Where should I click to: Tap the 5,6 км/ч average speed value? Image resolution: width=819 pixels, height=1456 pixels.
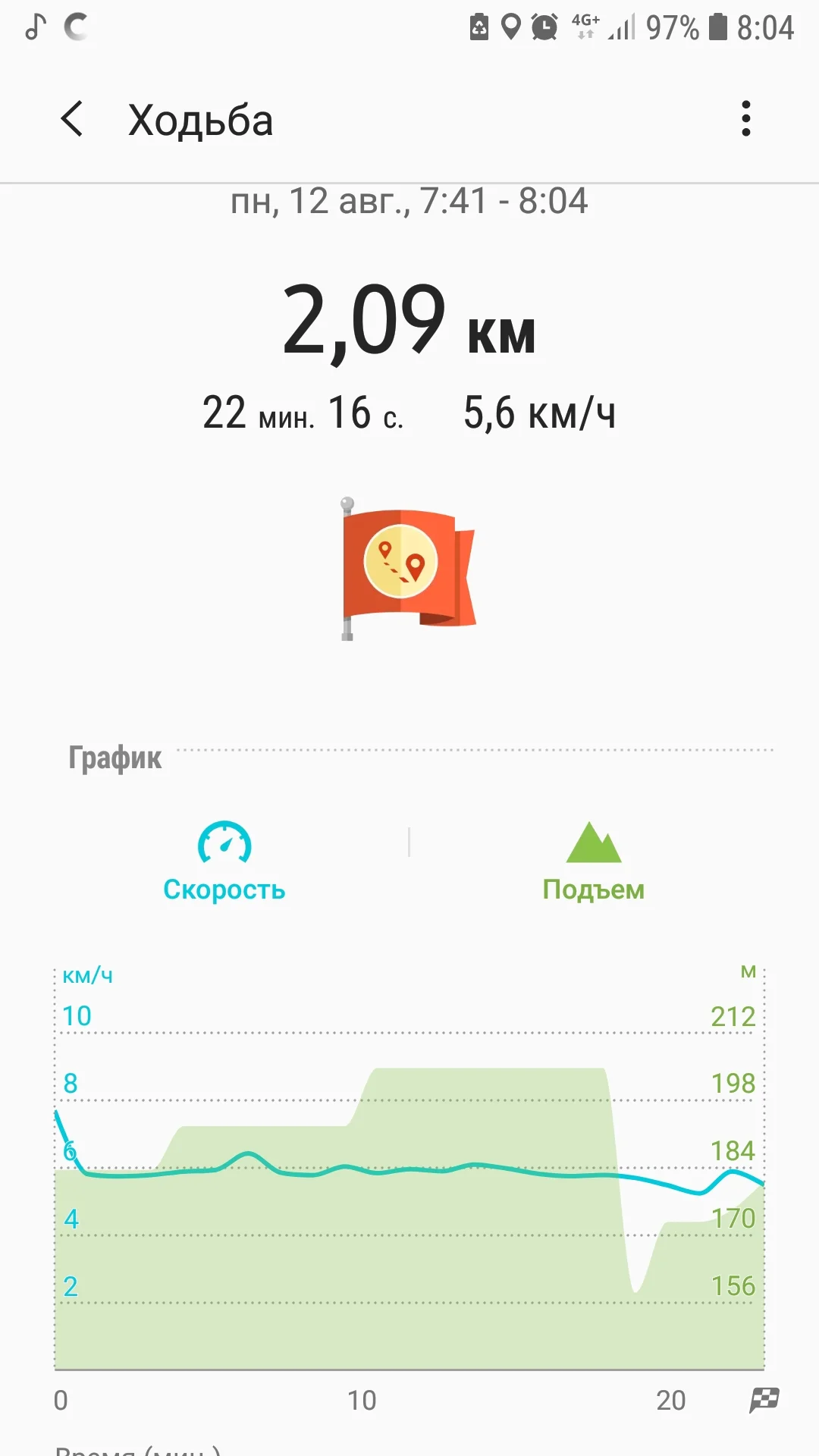540,413
